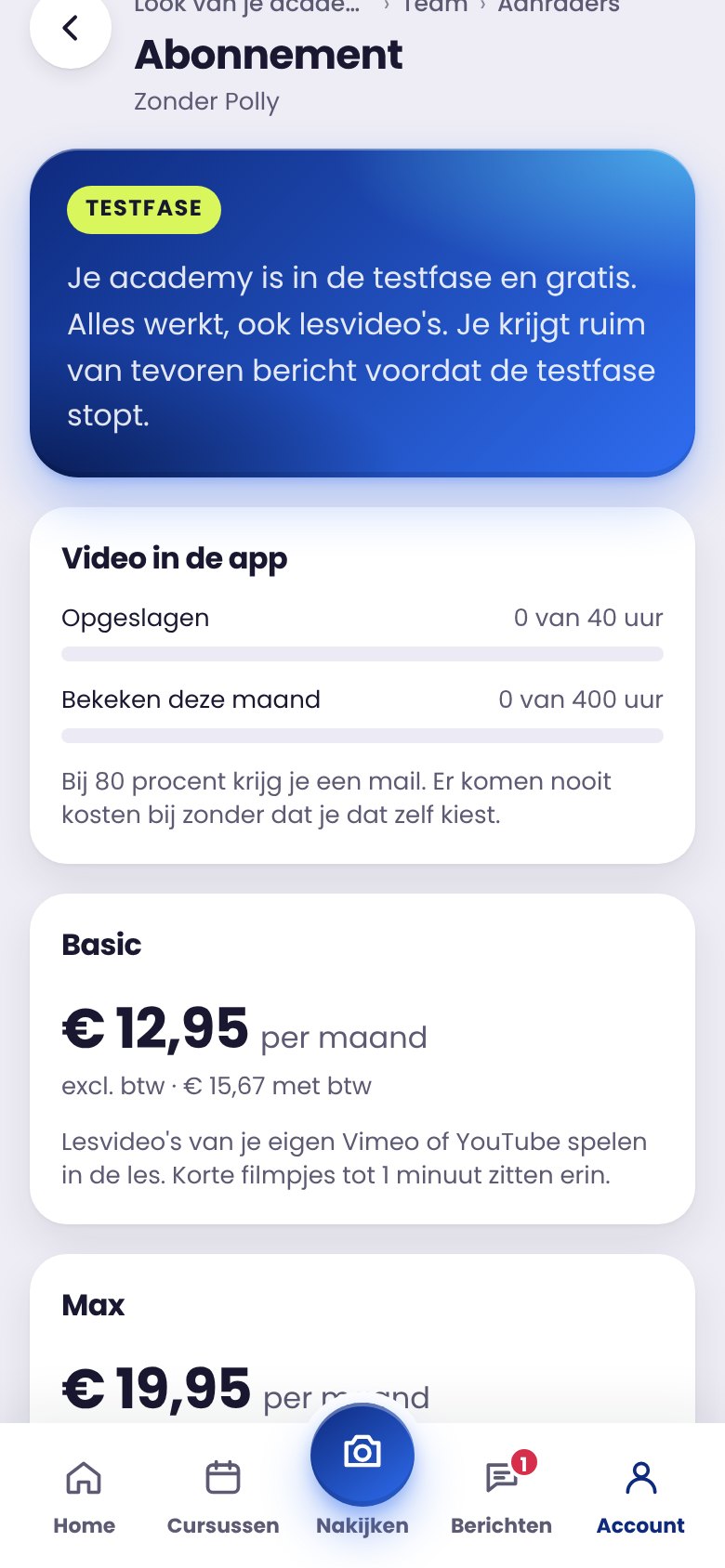Select the Account tab

(640, 1497)
